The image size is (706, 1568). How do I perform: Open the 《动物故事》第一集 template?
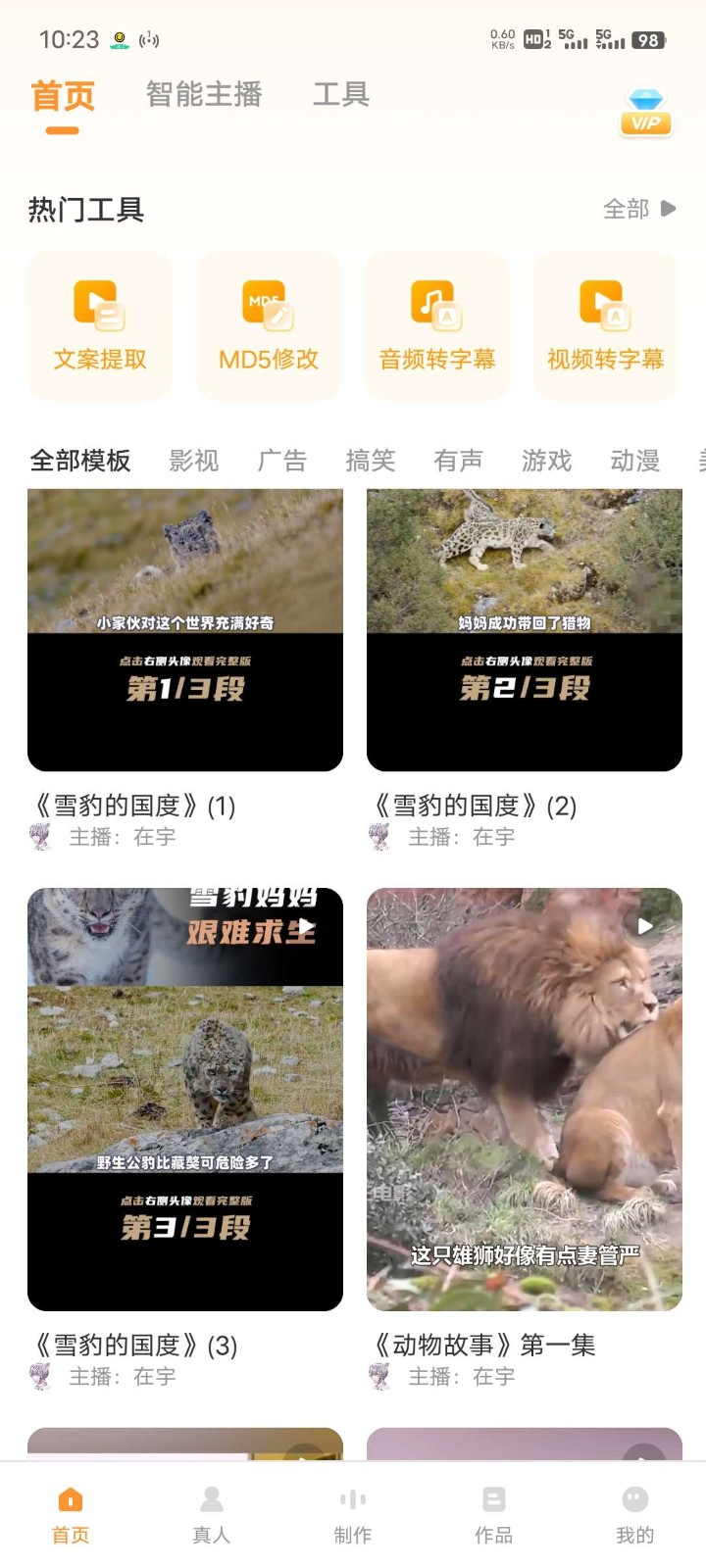pos(525,1098)
